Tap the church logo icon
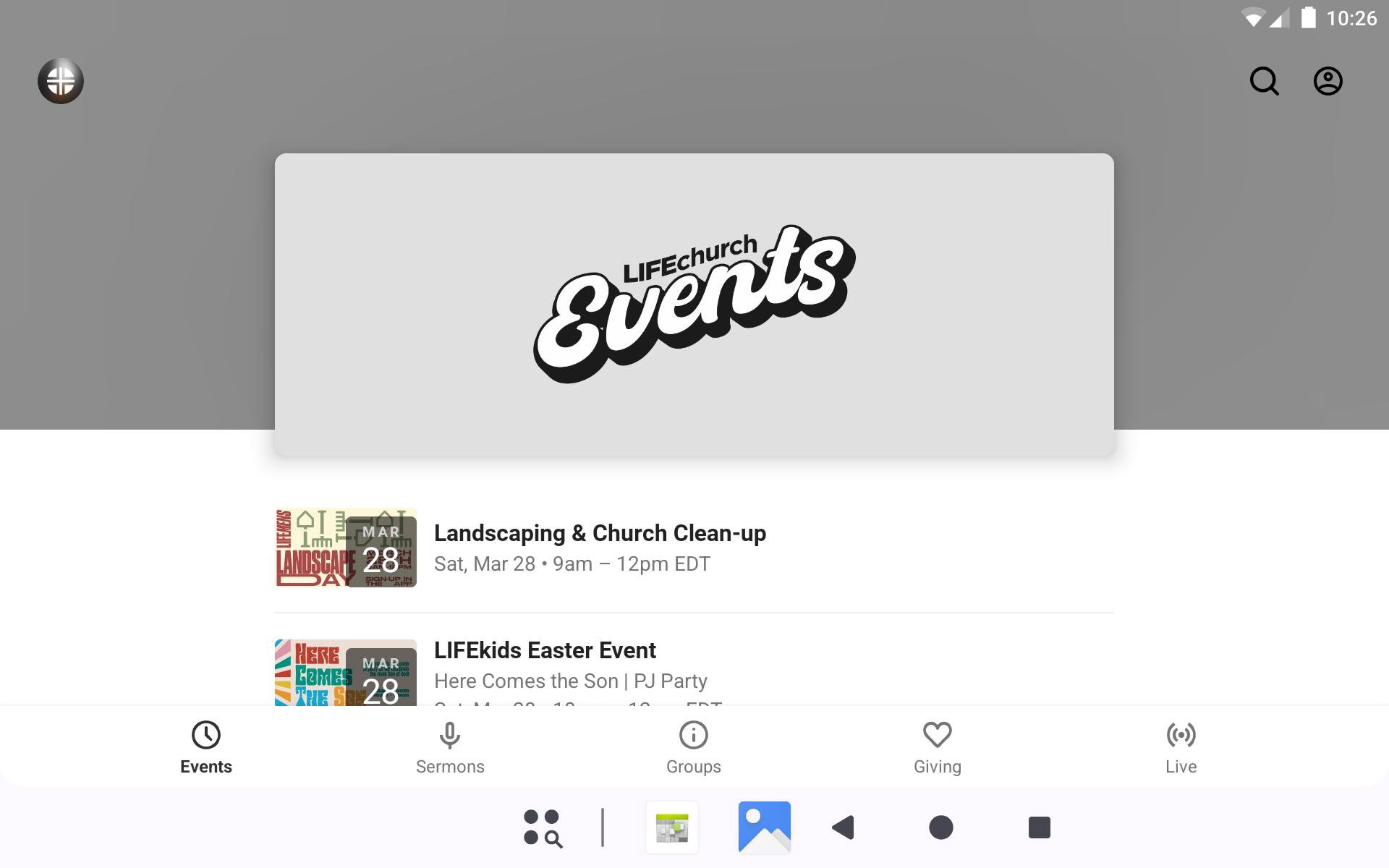This screenshot has height=868, width=1389. (x=61, y=81)
